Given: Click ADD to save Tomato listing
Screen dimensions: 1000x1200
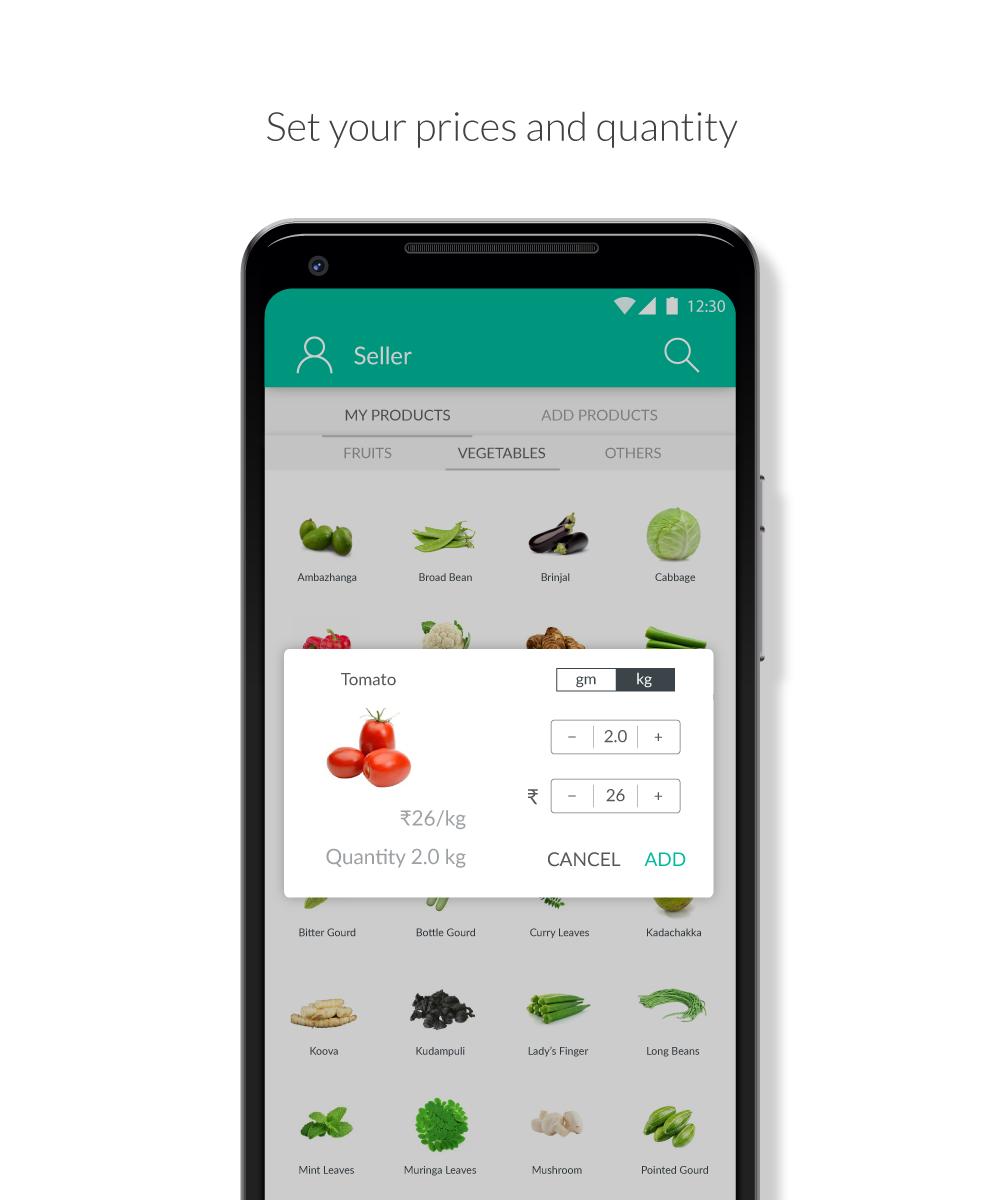Looking at the screenshot, I should (x=664, y=859).
